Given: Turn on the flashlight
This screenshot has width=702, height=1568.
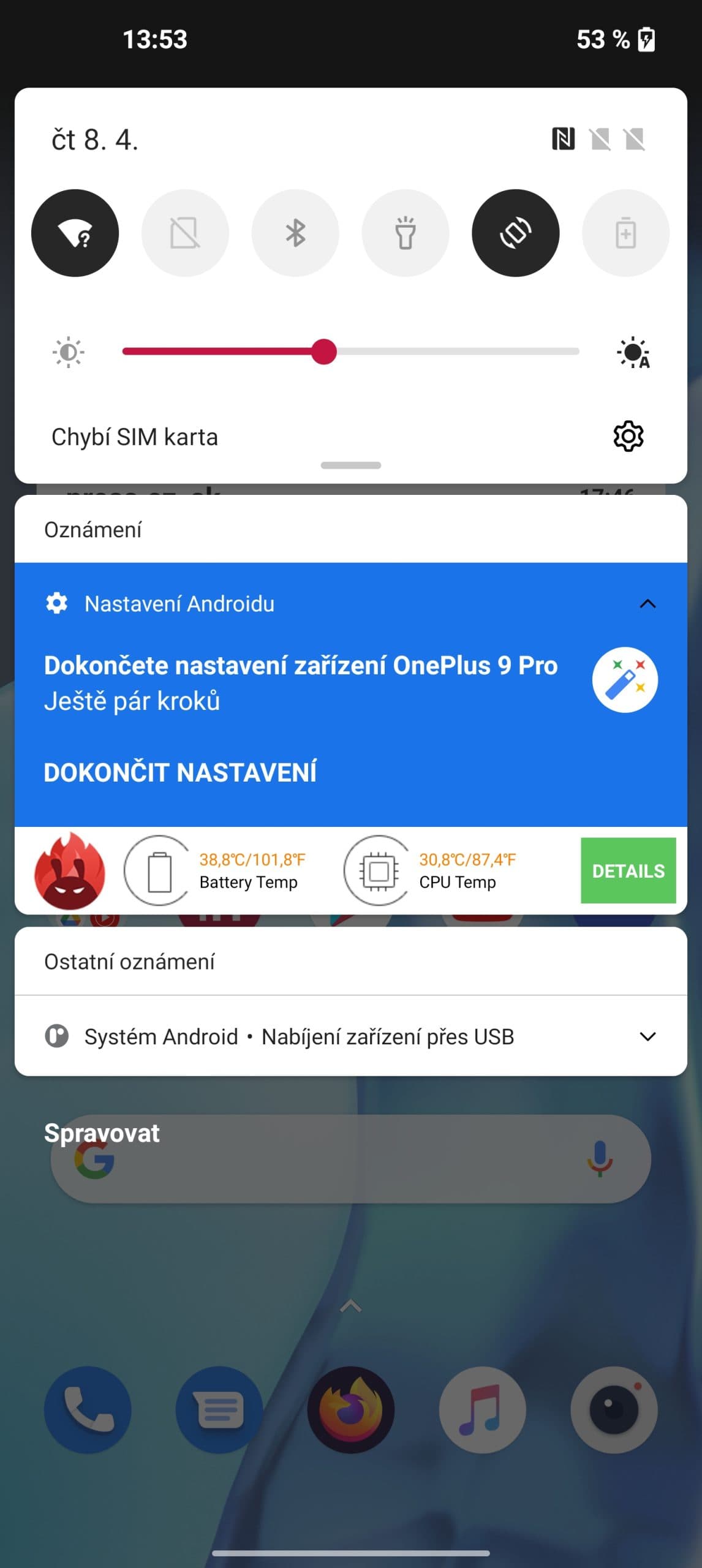Looking at the screenshot, I should (405, 233).
